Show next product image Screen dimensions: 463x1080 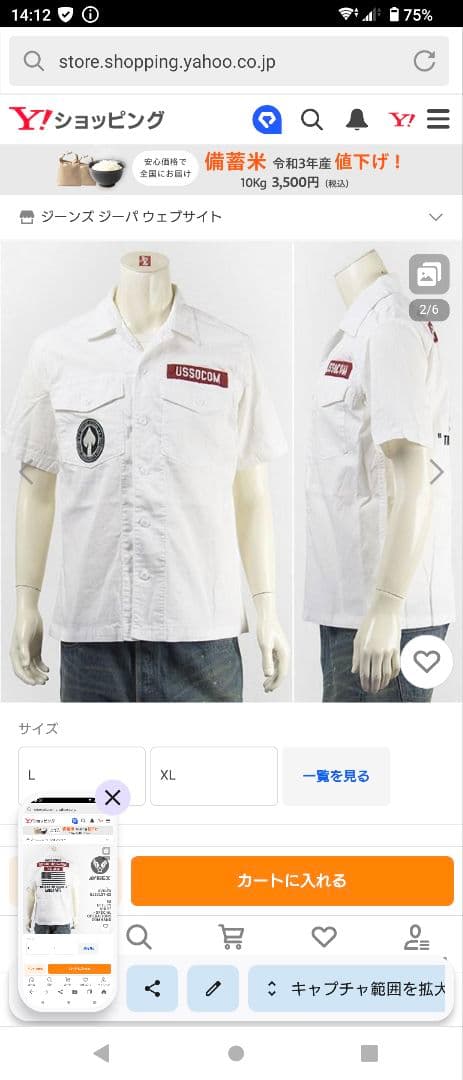click(437, 472)
